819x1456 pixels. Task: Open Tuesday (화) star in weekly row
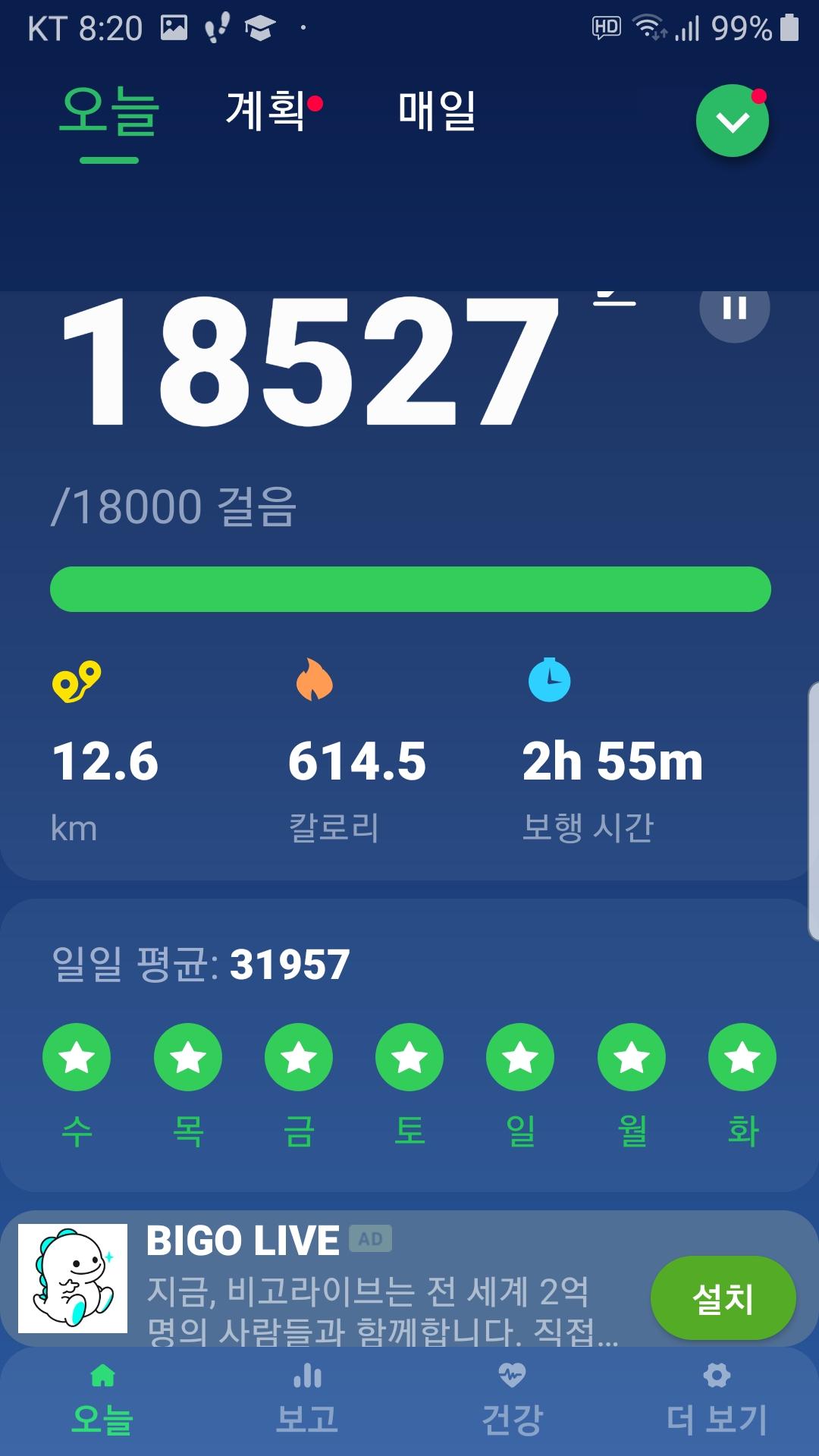pyautogui.click(x=742, y=1057)
